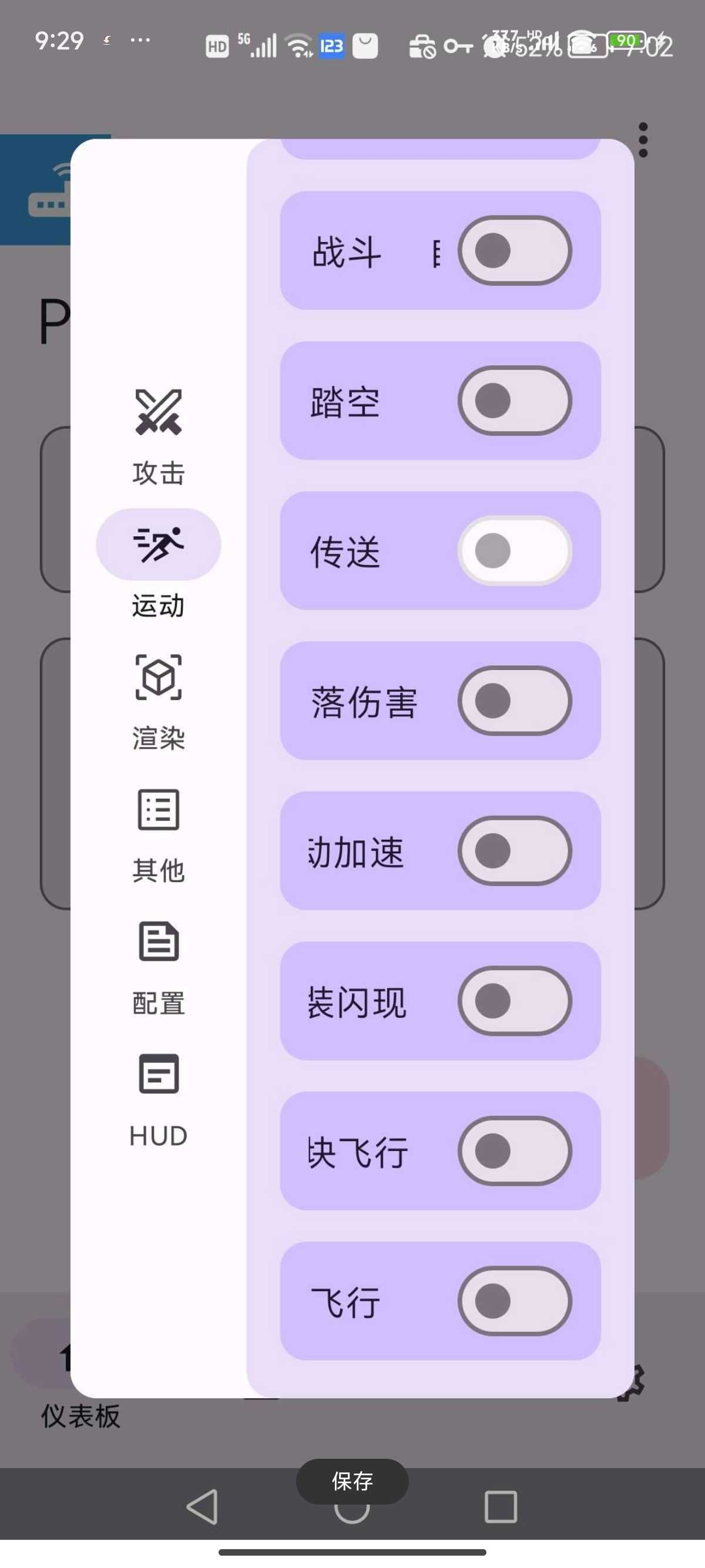Image resolution: width=705 pixels, height=1568 pixels.
Task: Enable the 动加速 switch
Action: click(515, 850)
